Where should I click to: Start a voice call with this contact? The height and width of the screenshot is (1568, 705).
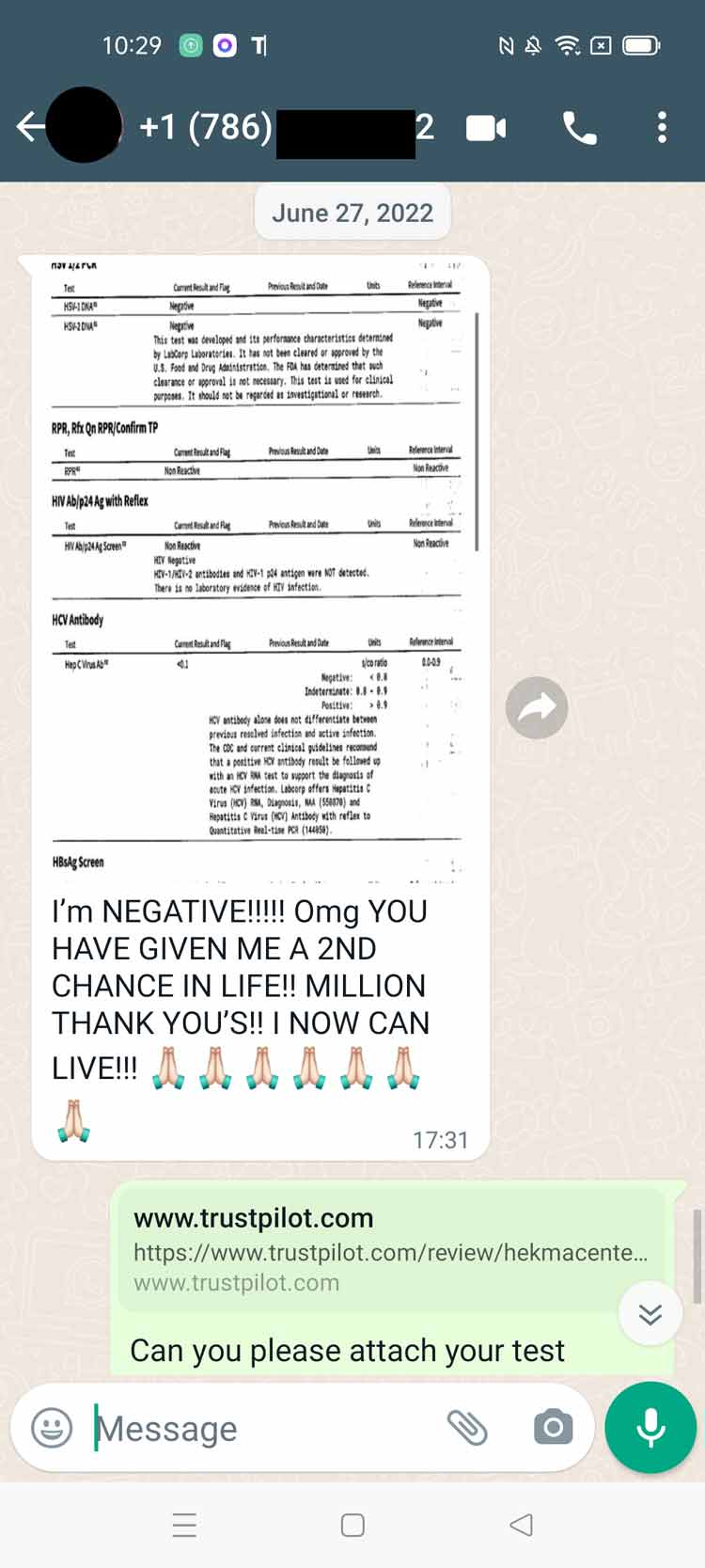click(579, 127)
